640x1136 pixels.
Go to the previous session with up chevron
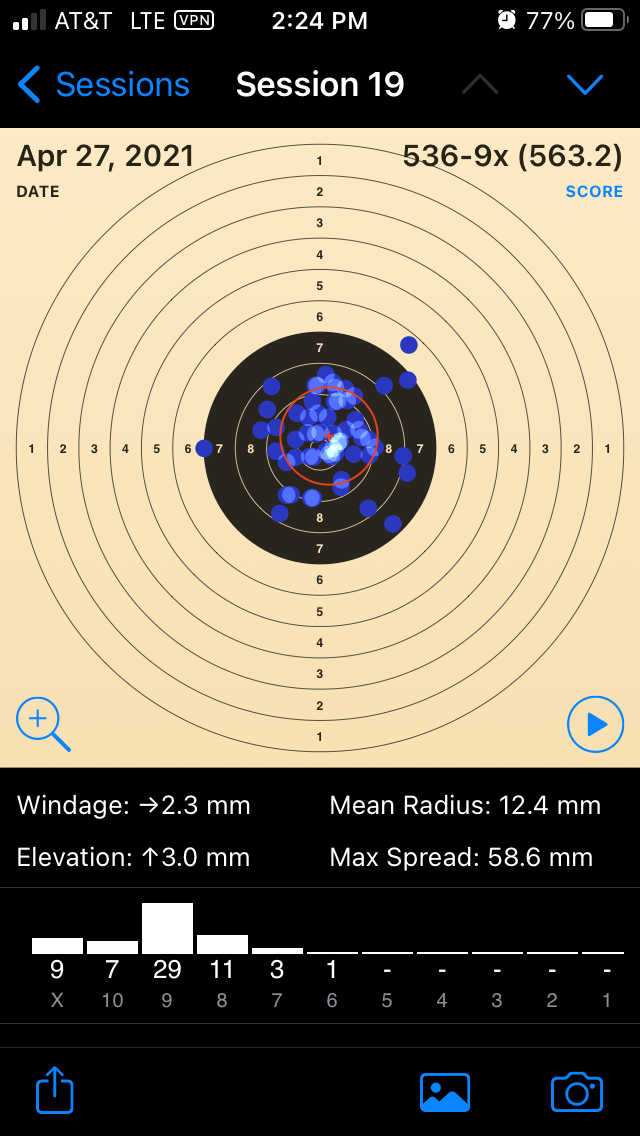(480, 85)
